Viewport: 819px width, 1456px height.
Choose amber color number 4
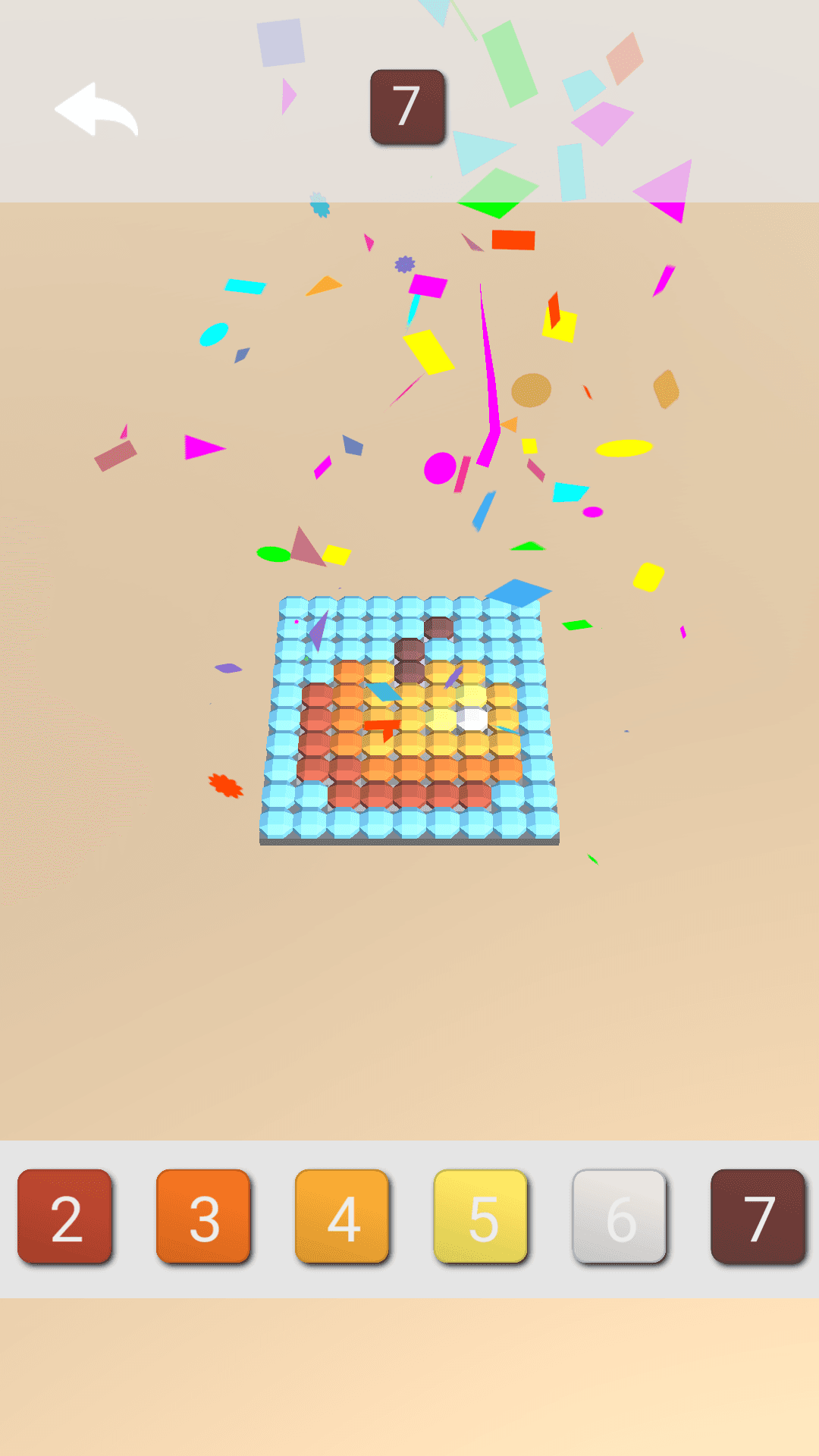[343, 1216]
